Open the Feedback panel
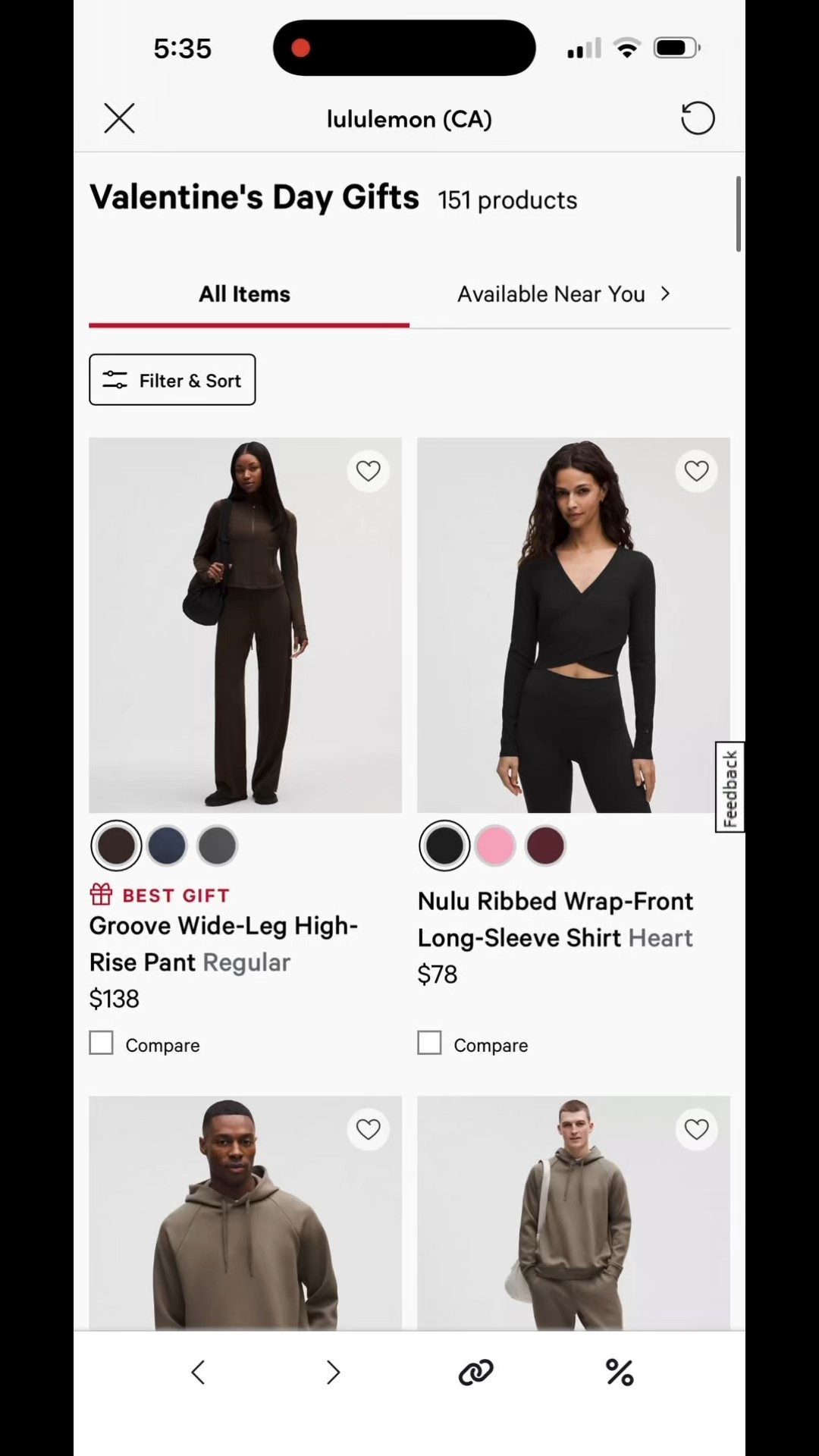 [x=729, y=786]
